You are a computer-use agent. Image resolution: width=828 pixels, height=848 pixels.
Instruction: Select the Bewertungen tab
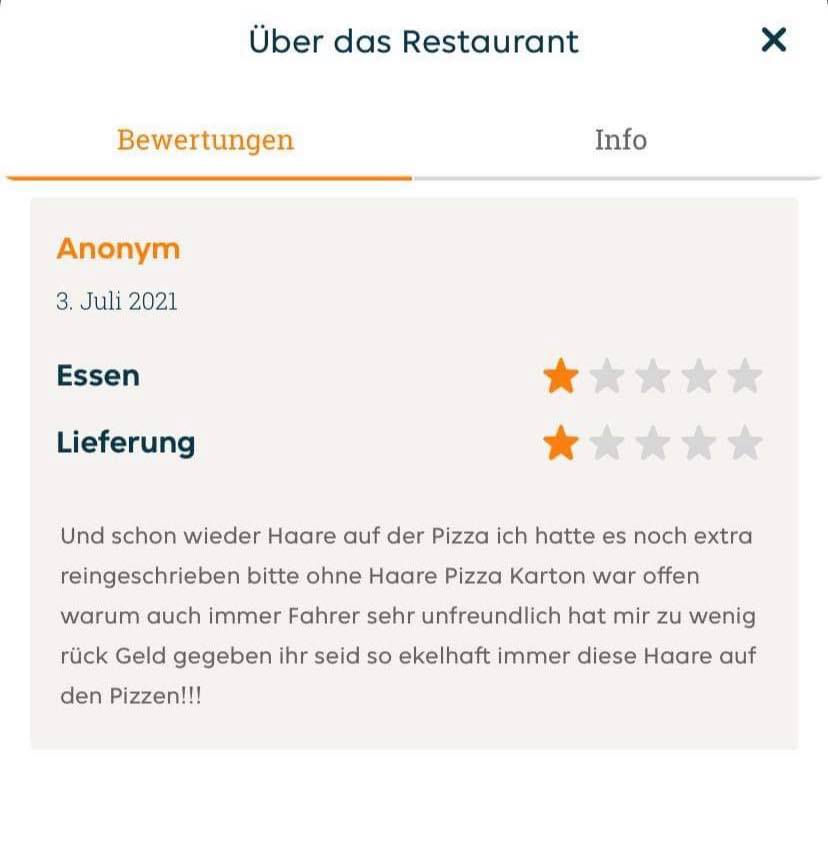click(x=206, y=140)
